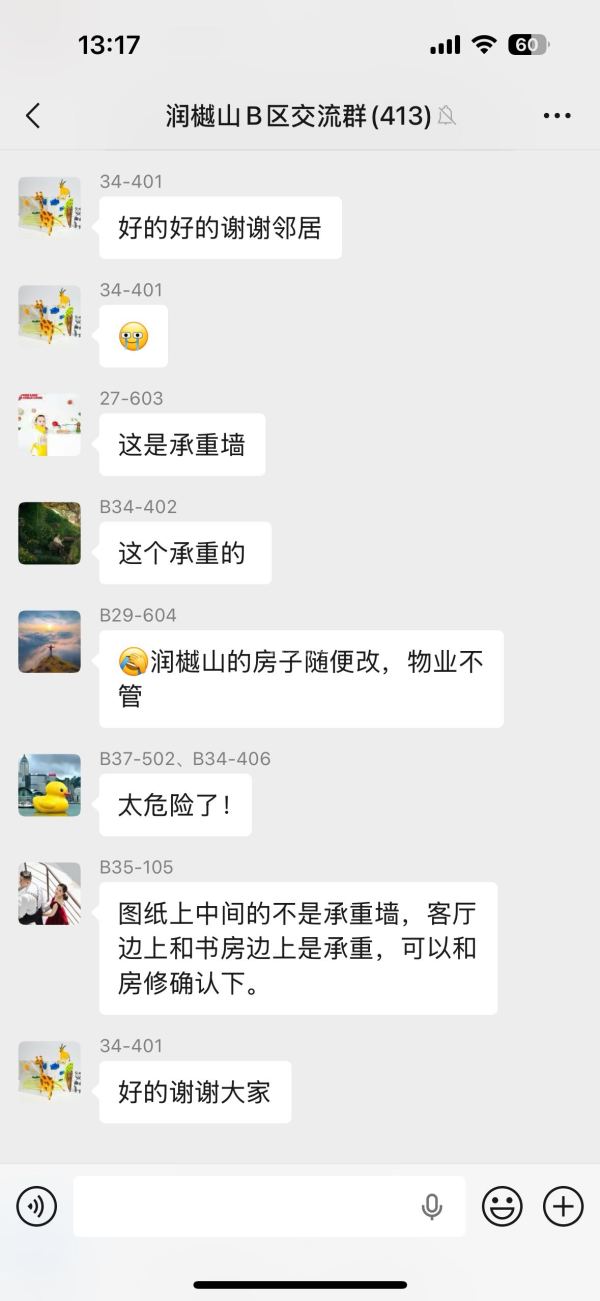Switch to hold-to-talk voice mode
The height and width of the screenshot is (1301, 600).
pyautogui.click(x=37, y=1207)
